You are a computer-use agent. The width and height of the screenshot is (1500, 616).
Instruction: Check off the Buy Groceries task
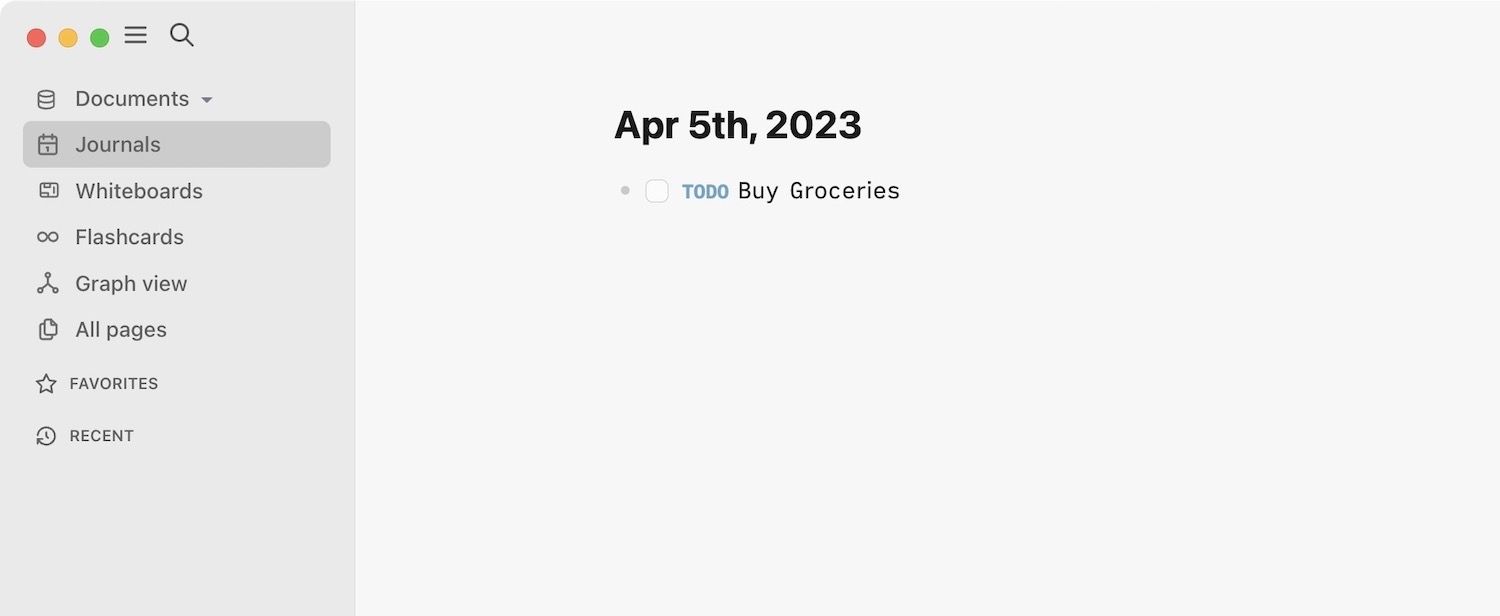[657, 191]
